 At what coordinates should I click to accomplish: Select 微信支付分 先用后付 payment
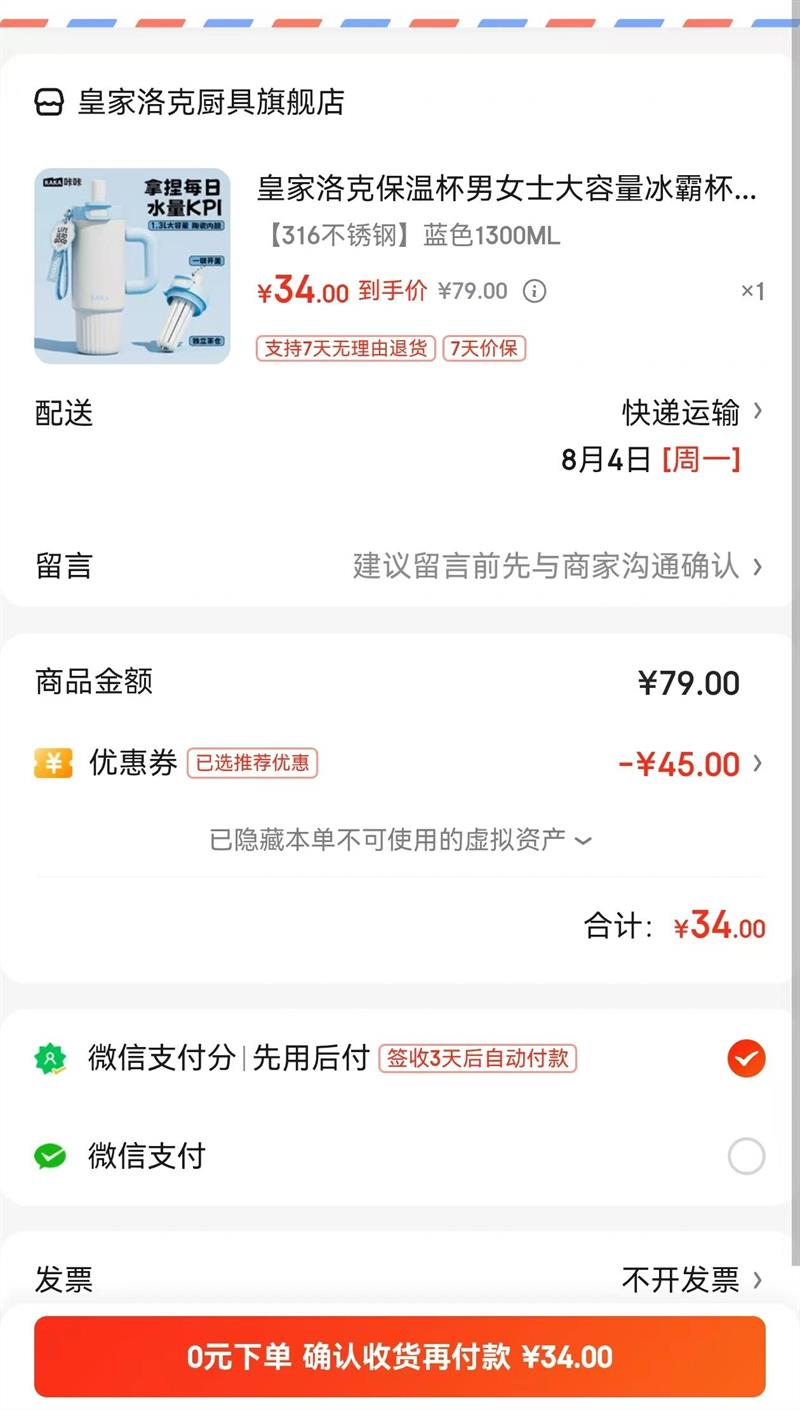tap(746, 1058)
